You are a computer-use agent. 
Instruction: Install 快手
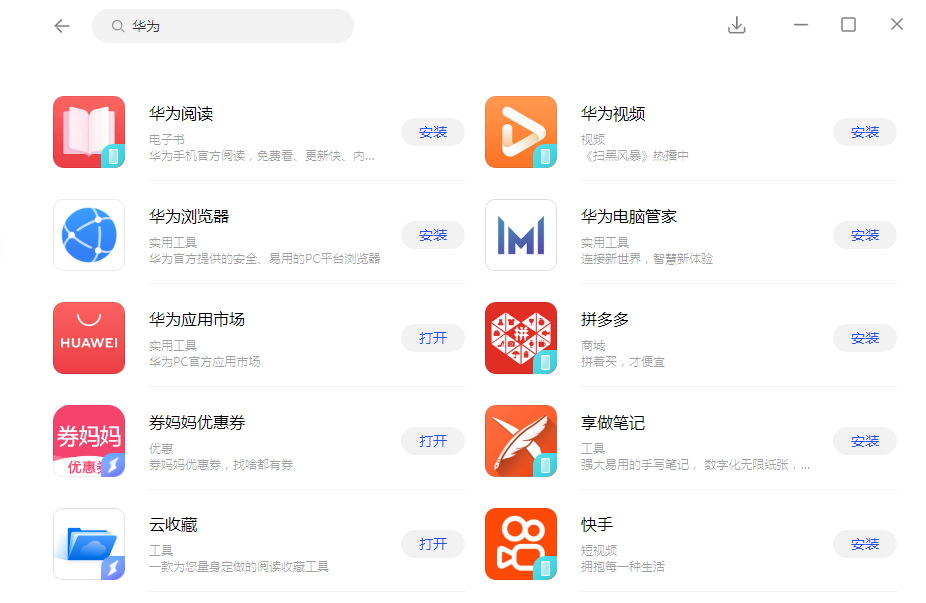click(865, 544)
